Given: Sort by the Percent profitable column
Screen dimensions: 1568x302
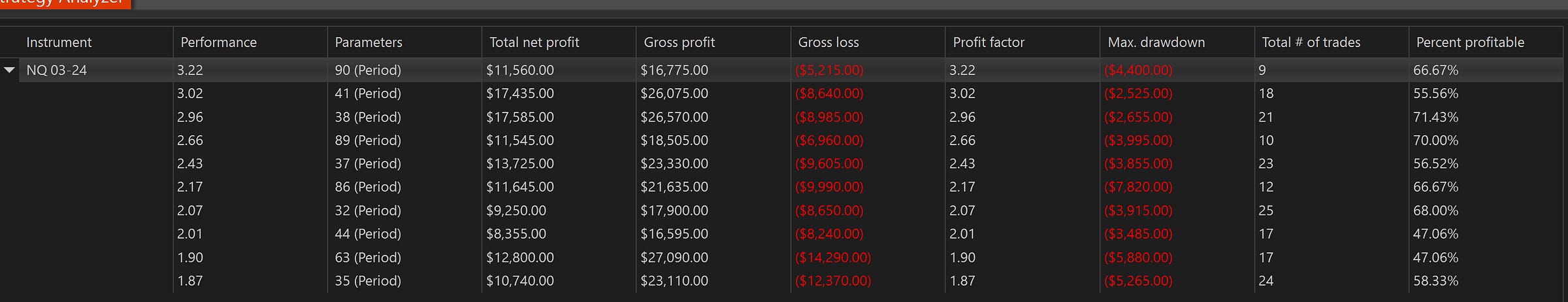Looking at the screenshot, I should click(x=1470, y=42).
